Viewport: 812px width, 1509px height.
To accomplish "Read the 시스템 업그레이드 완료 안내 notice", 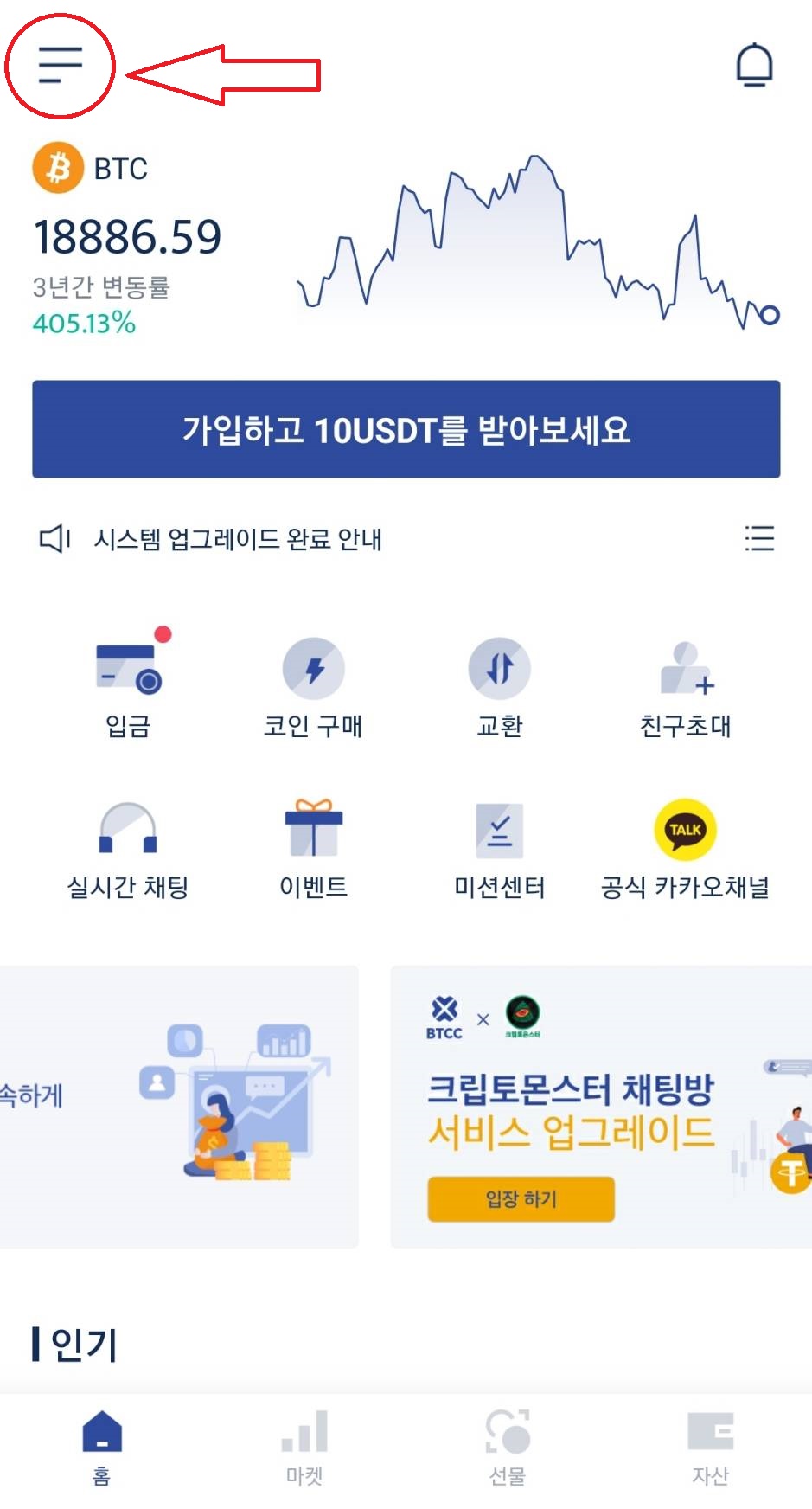I will [x=237, y=539].
